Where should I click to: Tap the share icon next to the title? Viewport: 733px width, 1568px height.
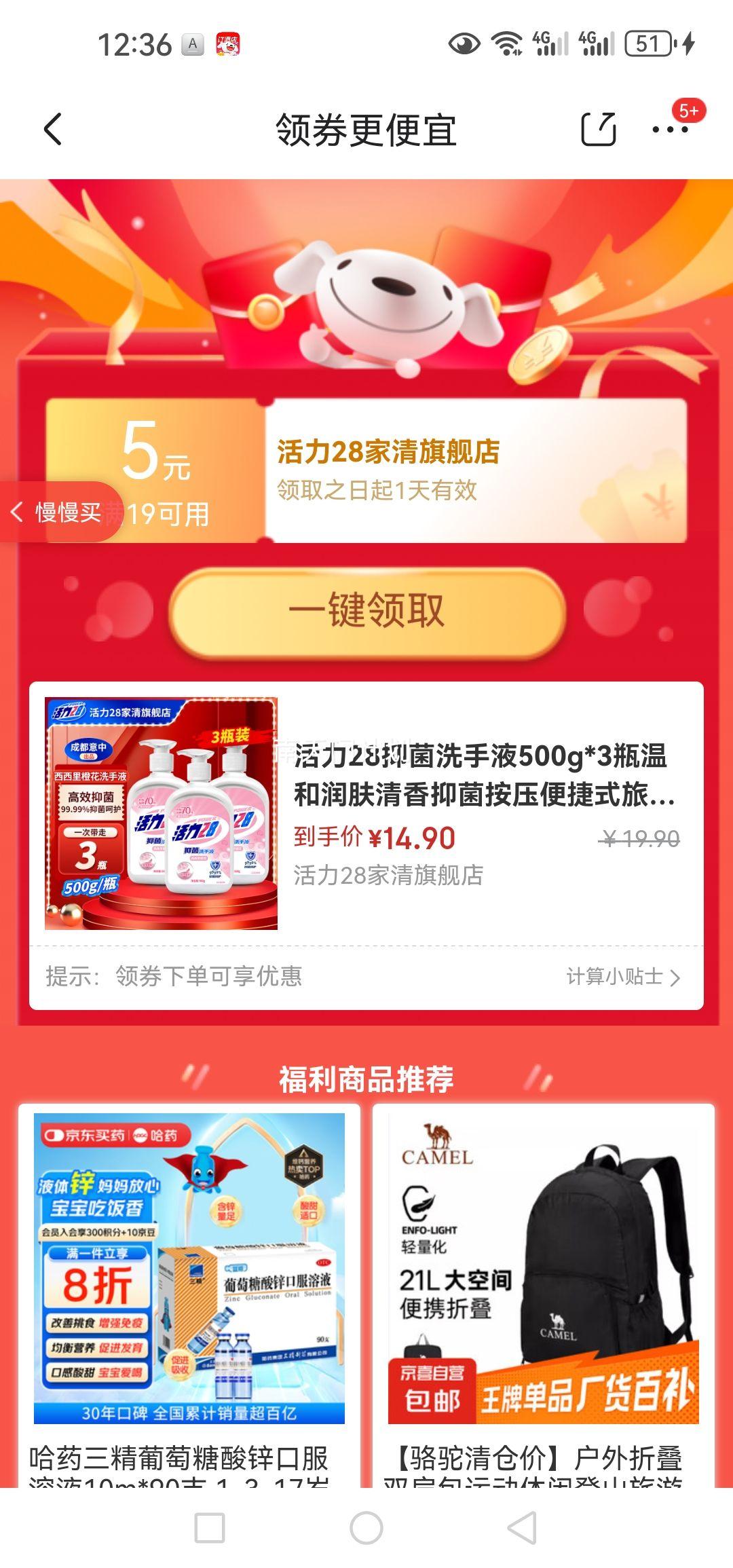tap(597, 129)
